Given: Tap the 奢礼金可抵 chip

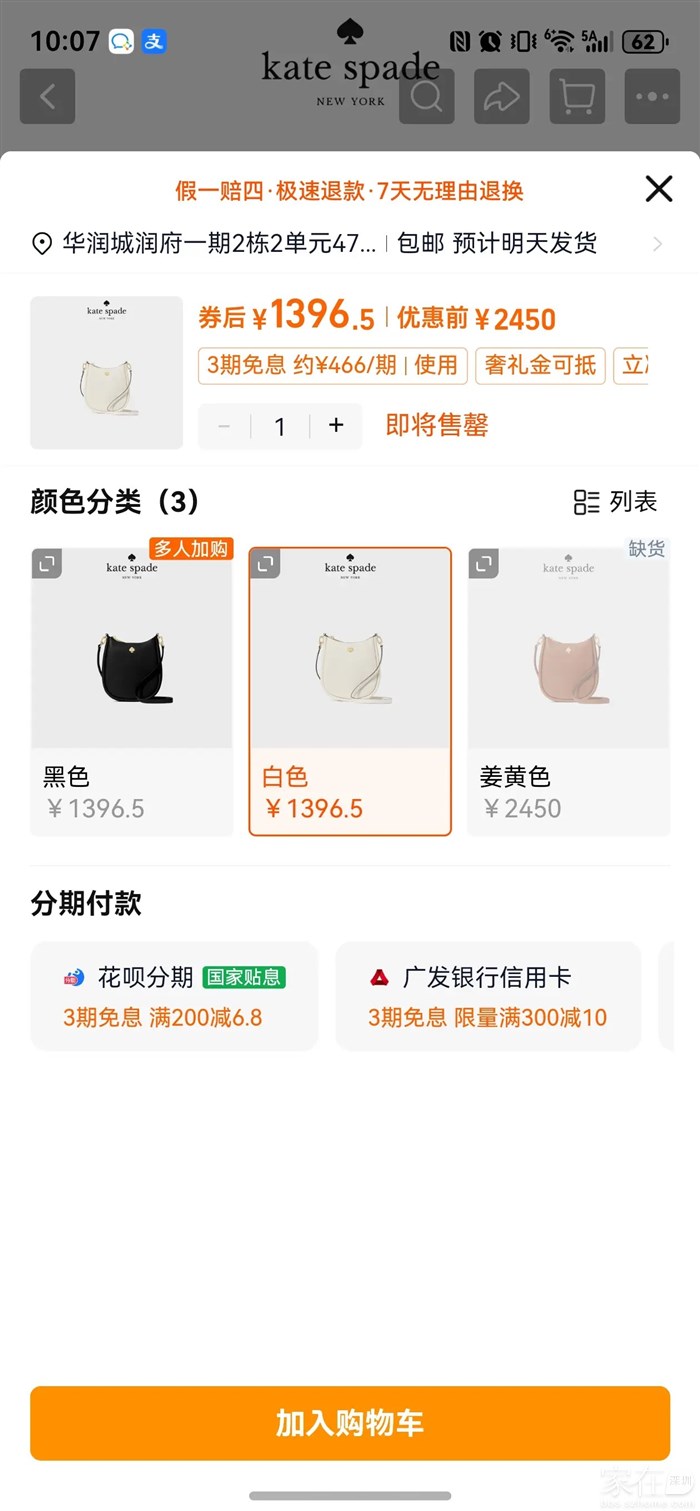Looking at the screenshot, I should tap(540, 365).
